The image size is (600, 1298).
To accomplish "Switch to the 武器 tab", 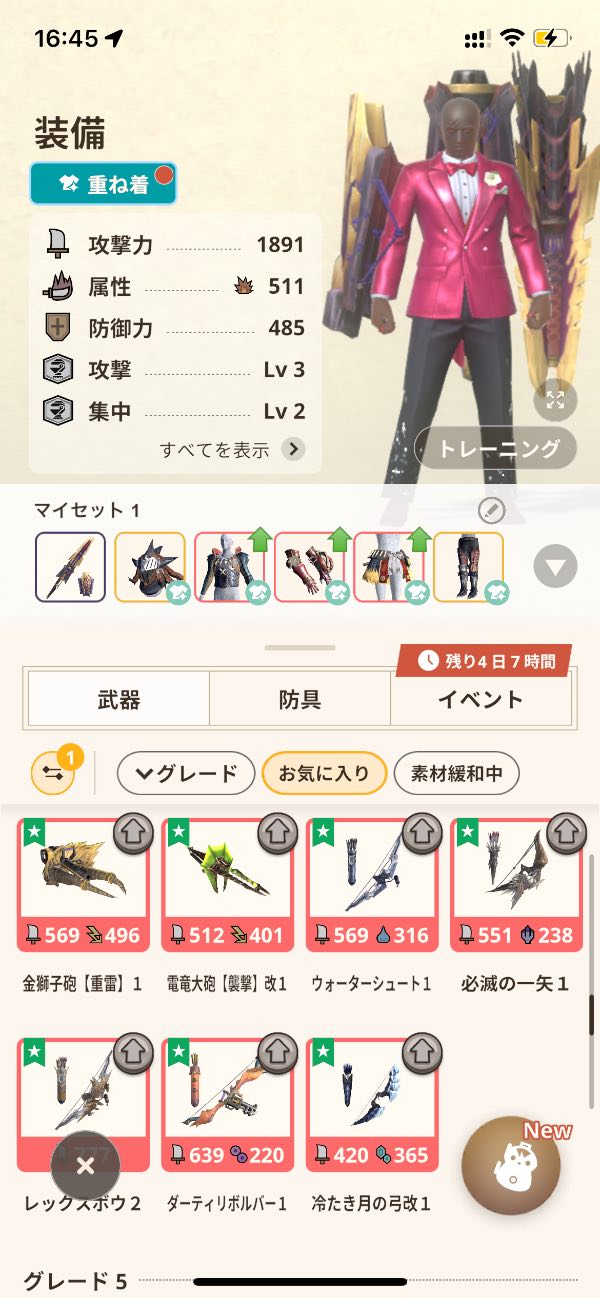I will pos(118,698).
